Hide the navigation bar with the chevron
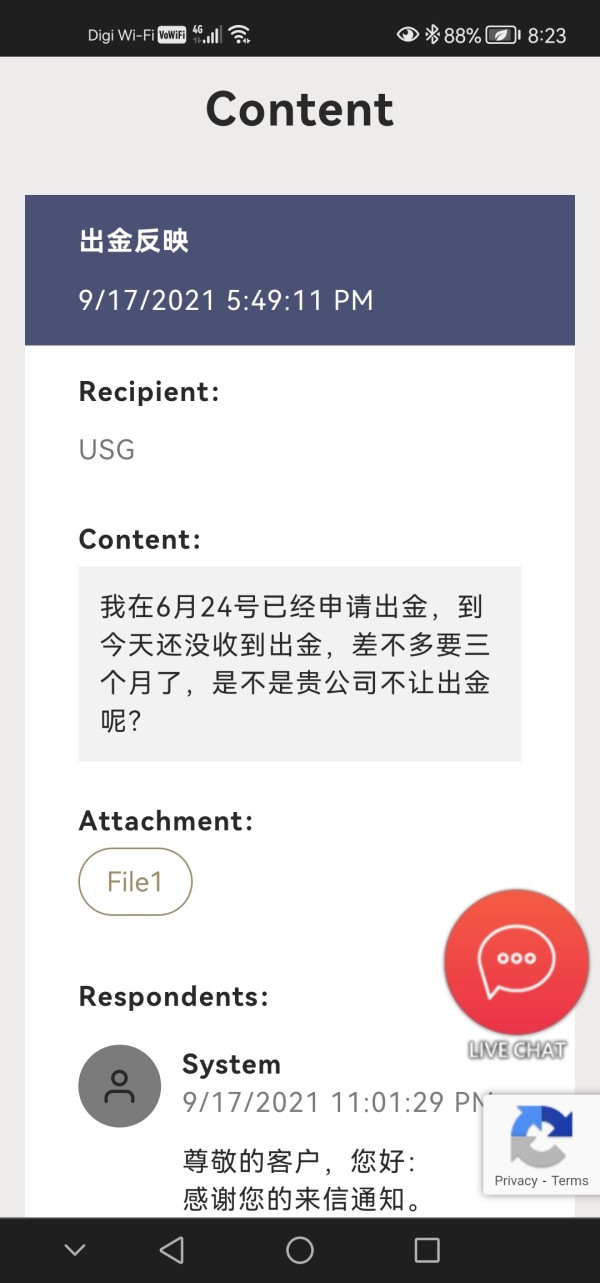Screen dimensions: 600x1283 tap(75, 1249)
